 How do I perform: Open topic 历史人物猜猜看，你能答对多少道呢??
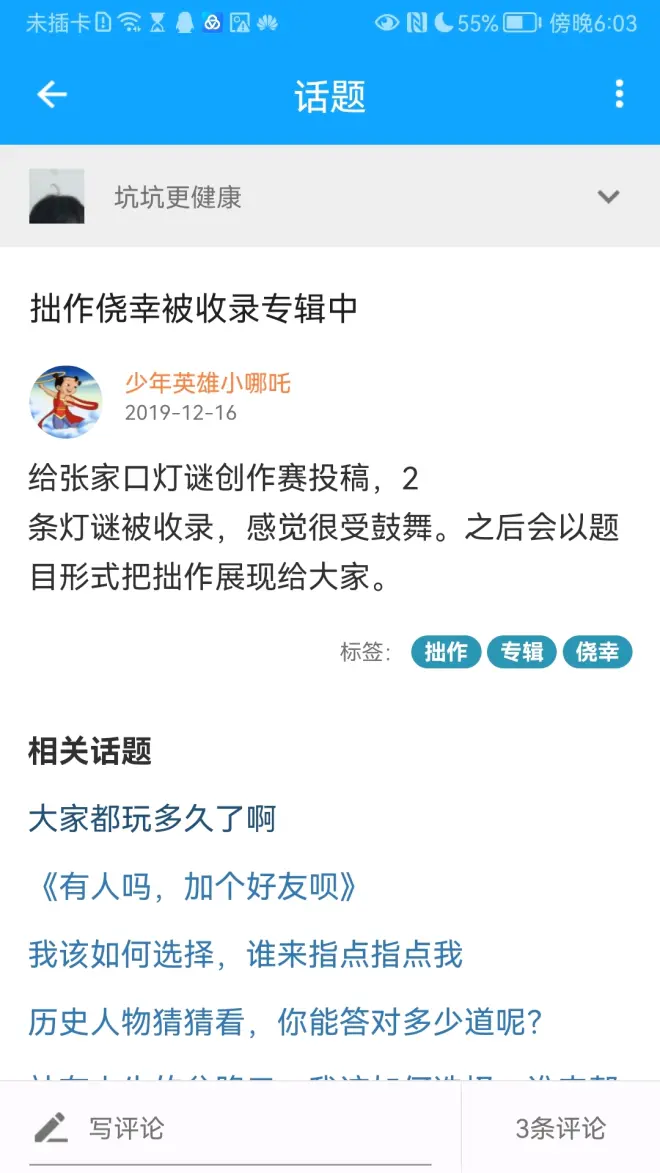pyautogui.click(x=285, y=1022)
